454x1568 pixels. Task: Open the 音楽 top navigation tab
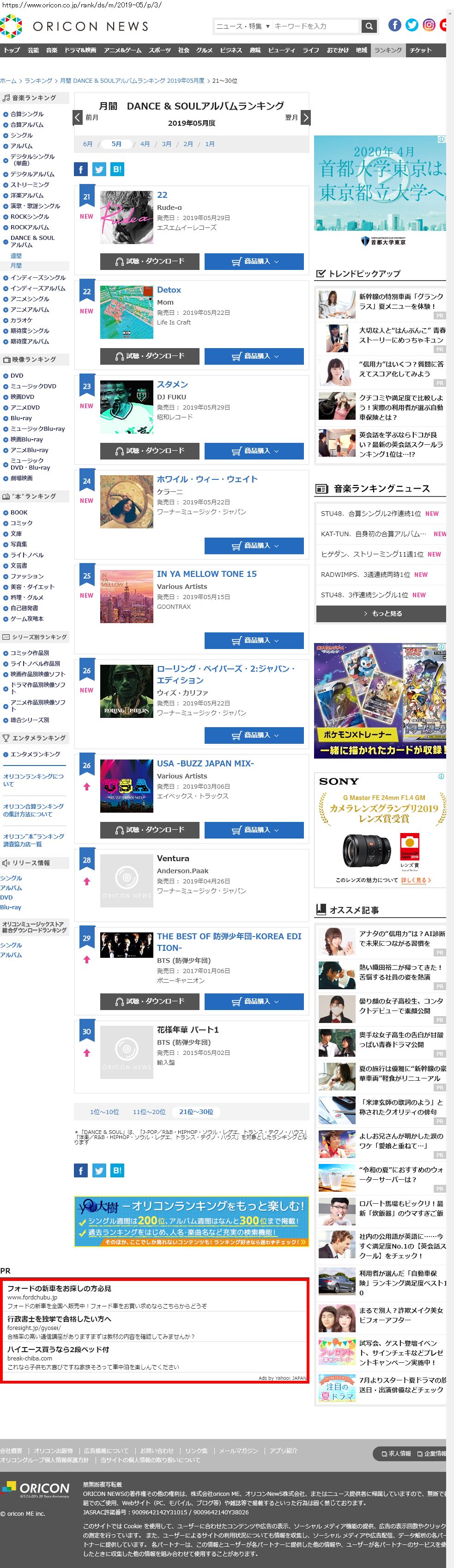52,50
